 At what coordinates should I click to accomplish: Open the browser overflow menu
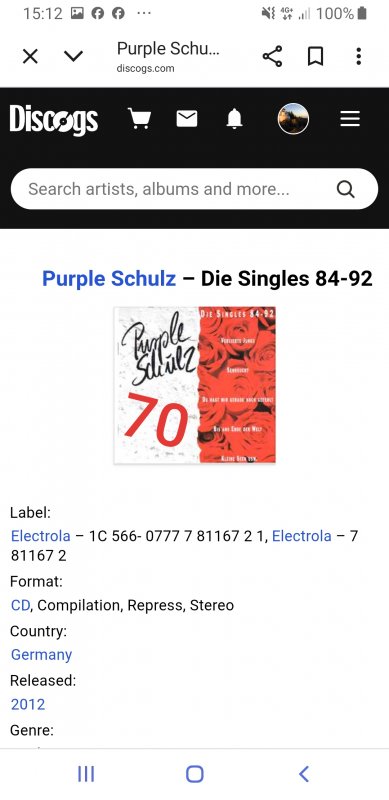tap(359, 56)
